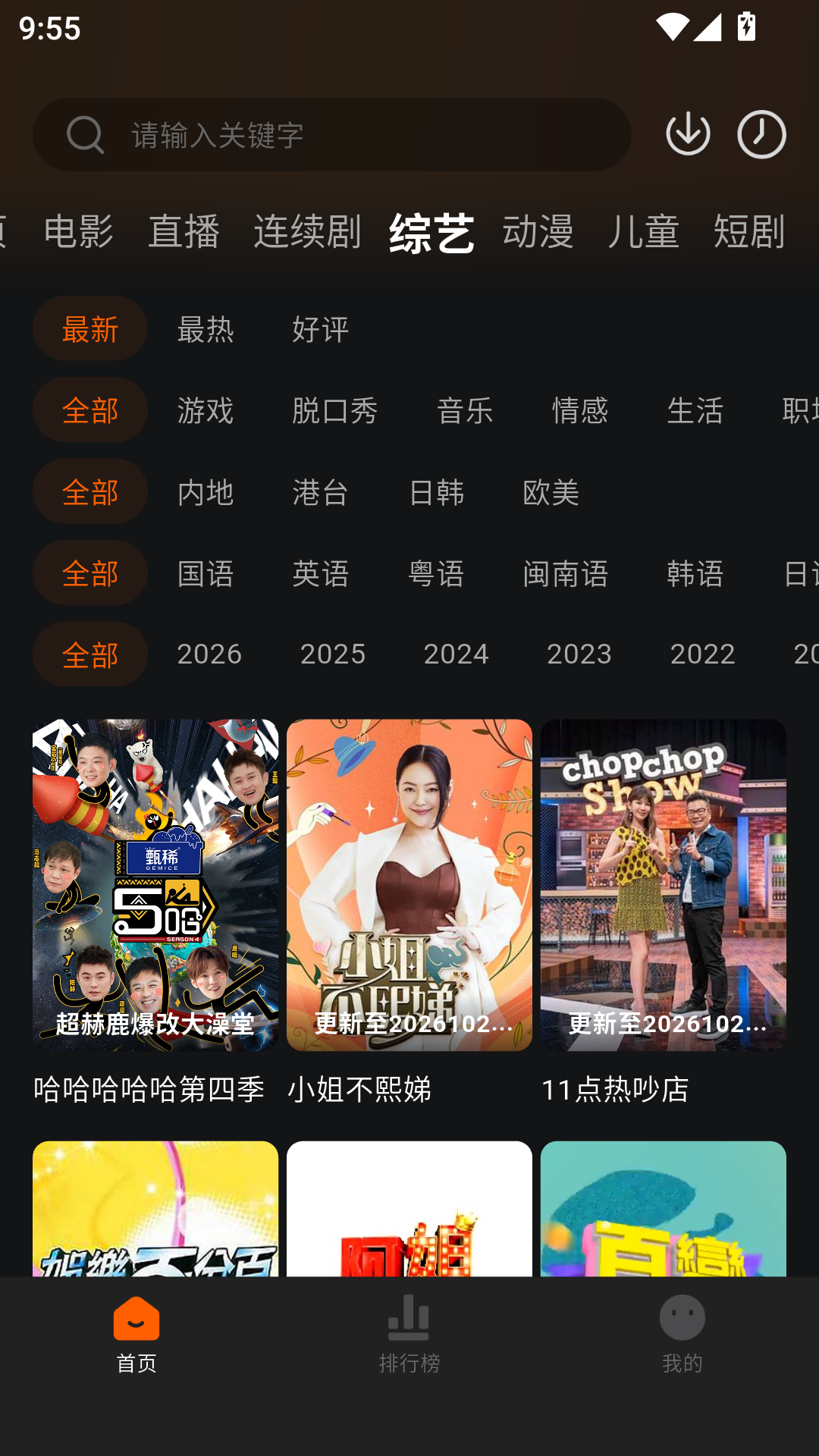Image resolution: width=819 pixels, height=1456 pixels.
Task: Select the 日韩 region filter
Action: 436,491
